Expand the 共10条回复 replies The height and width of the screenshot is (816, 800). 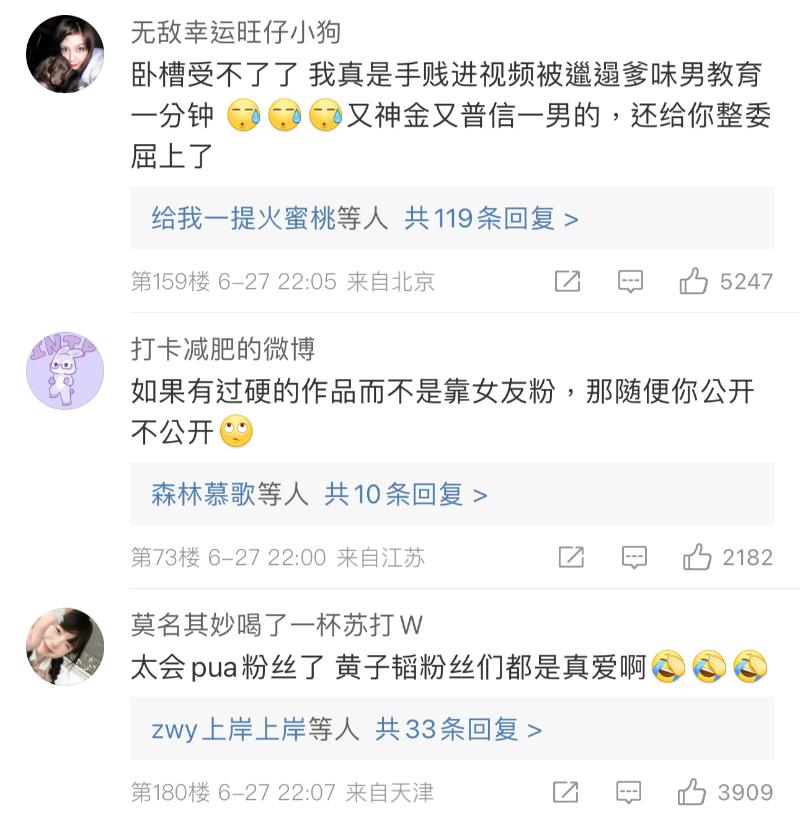pos(406,494)
